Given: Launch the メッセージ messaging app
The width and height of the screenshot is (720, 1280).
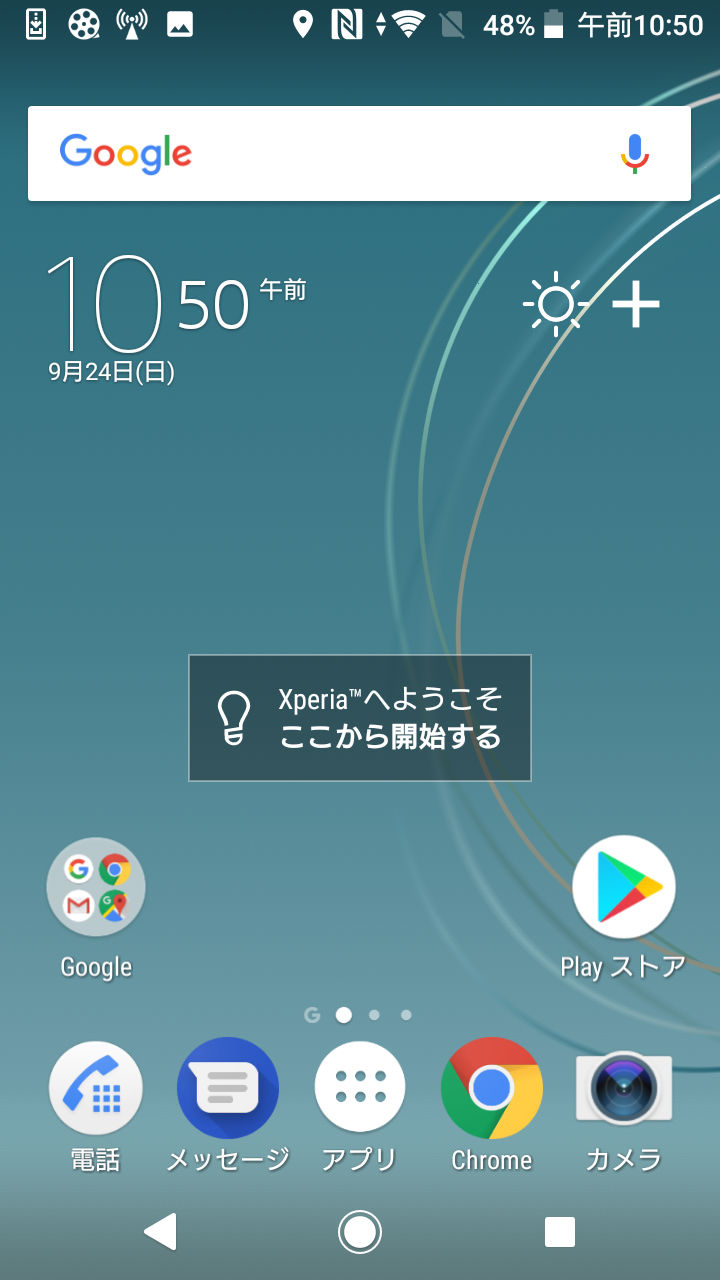Looking at the screenshot, I should tap(228, 1090).
